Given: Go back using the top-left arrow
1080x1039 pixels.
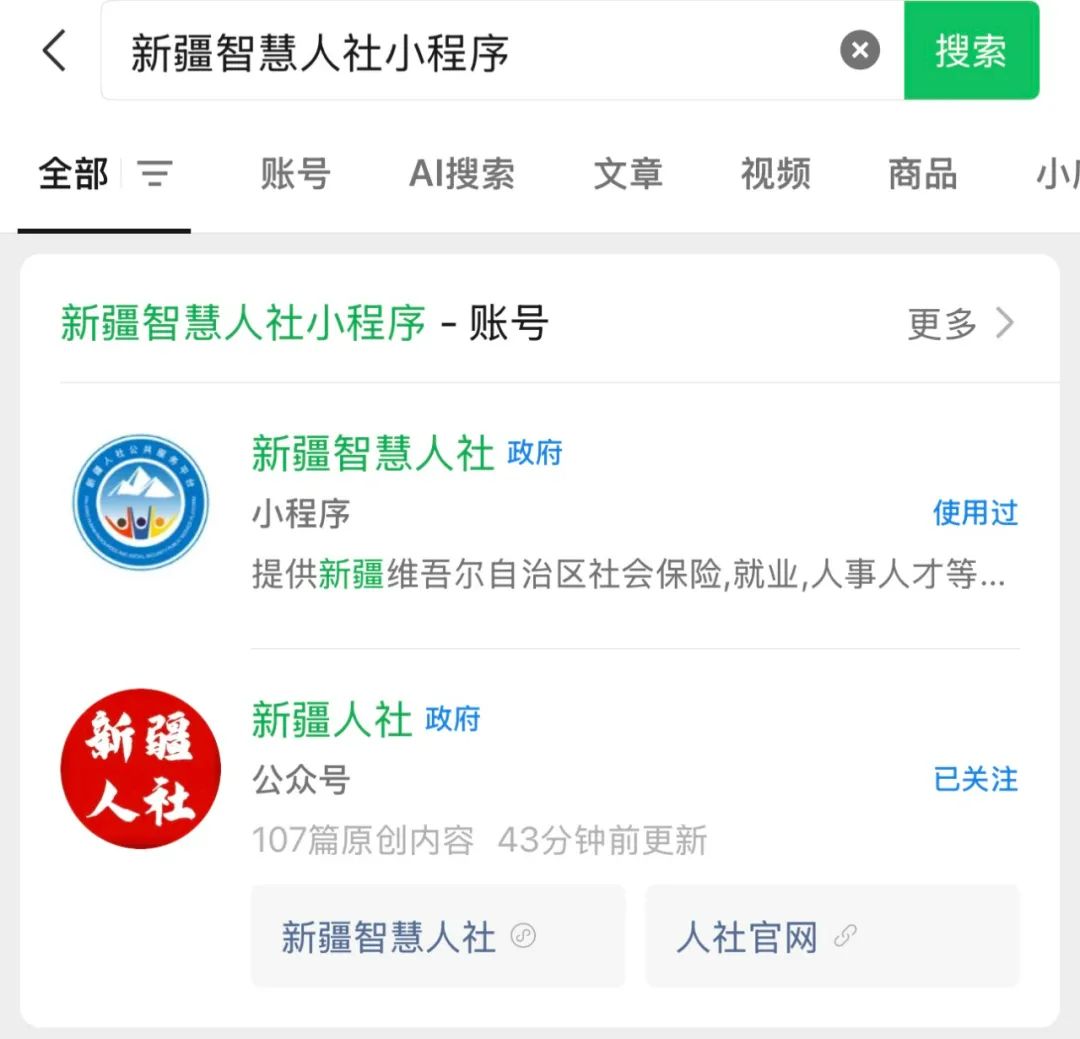Looking at the screenshot, I should pyautogui.click(x=54, y=50).
